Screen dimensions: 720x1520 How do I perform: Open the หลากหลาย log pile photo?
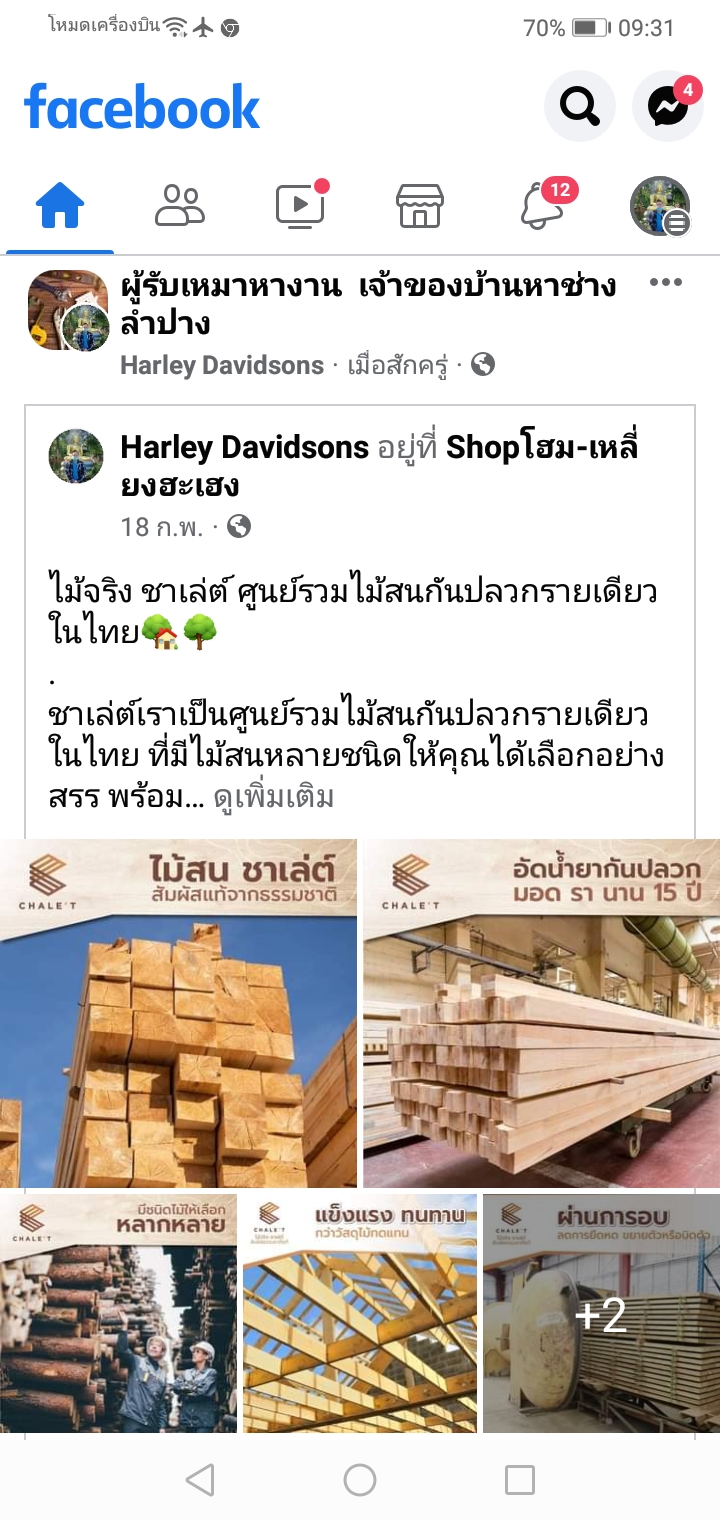[118, 1313]
